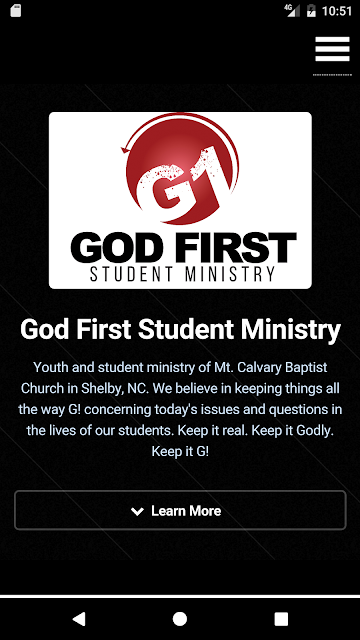The image size is (360, 640).
Task: Tap the Learn More button
Action: (x=180, y=510)
